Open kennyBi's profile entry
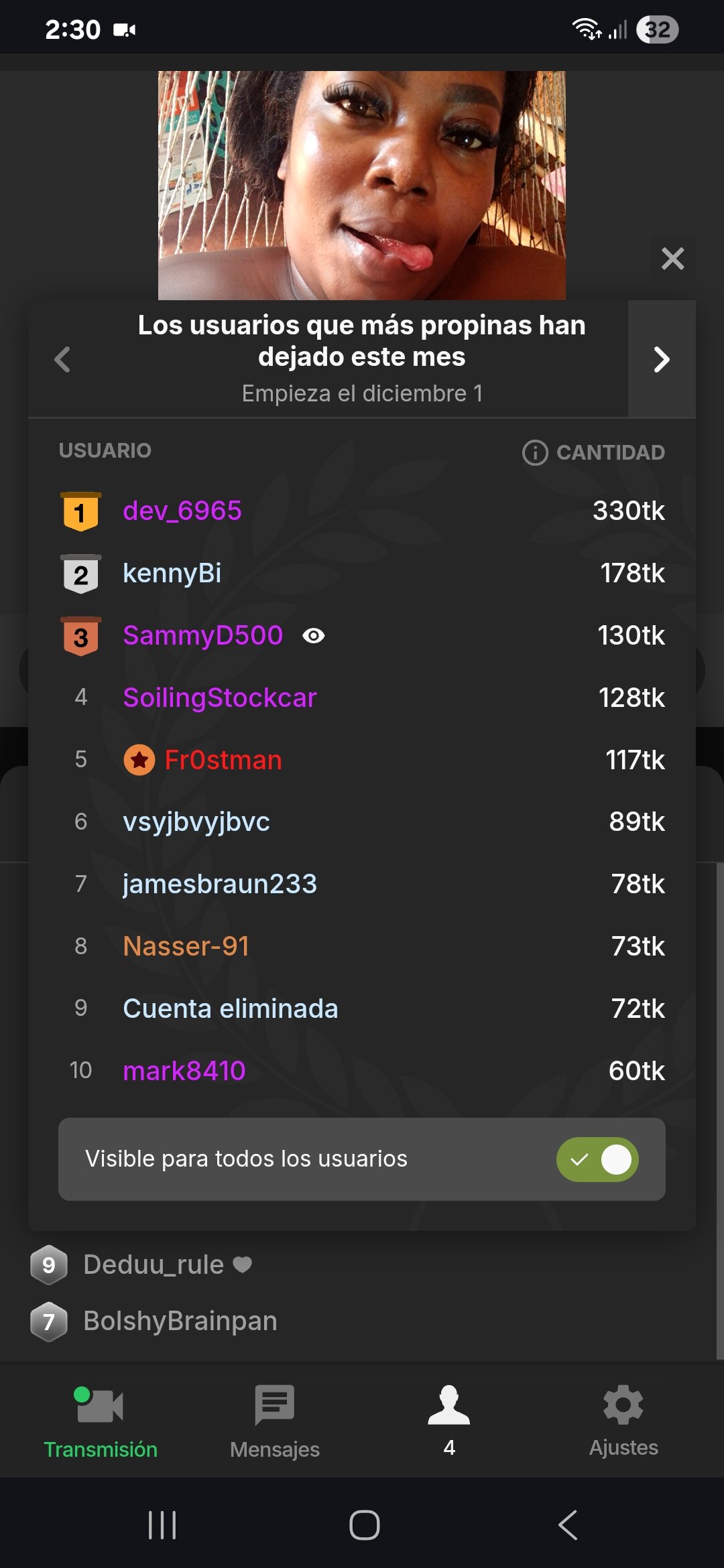The image size is (724, 1568). 172,574
